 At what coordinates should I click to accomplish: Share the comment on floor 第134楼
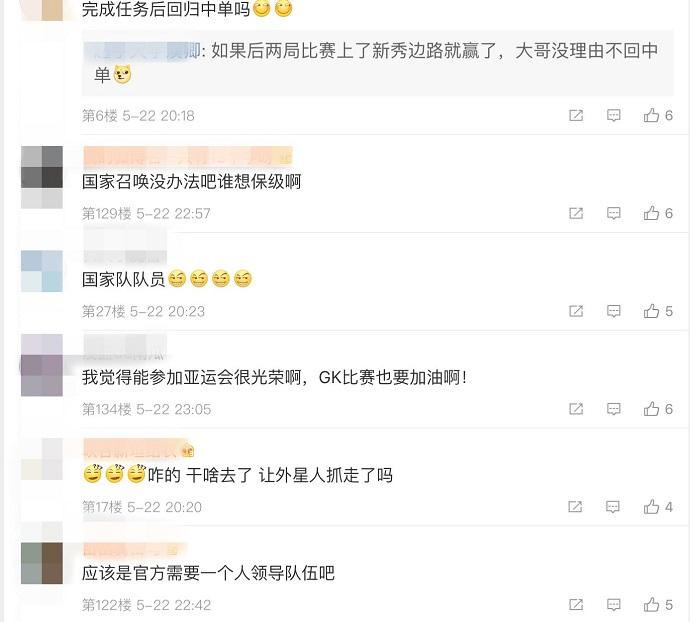pos(576,410)
